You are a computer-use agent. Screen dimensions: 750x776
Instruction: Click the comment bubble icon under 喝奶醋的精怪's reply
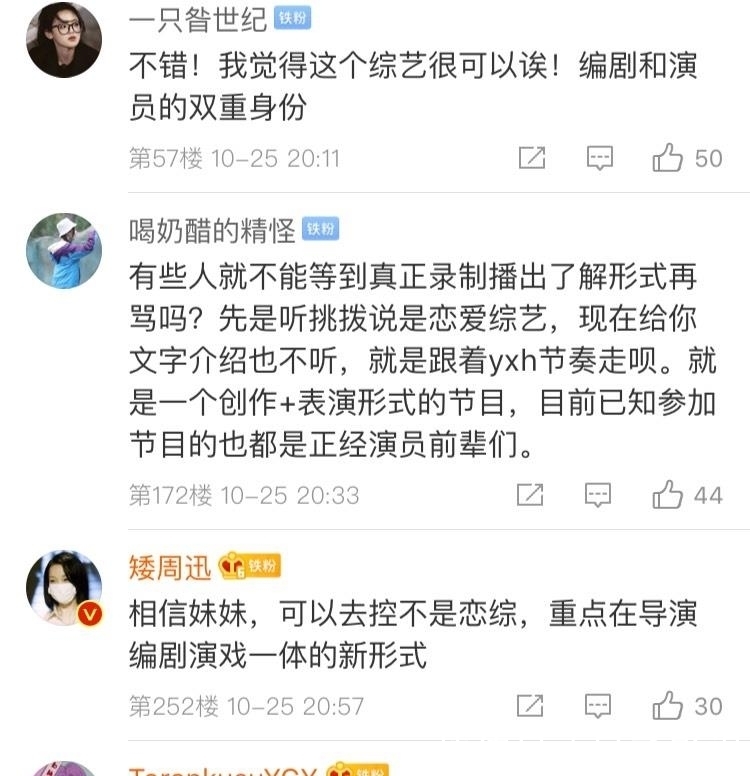pyautogui.click(x=599, y=493)
